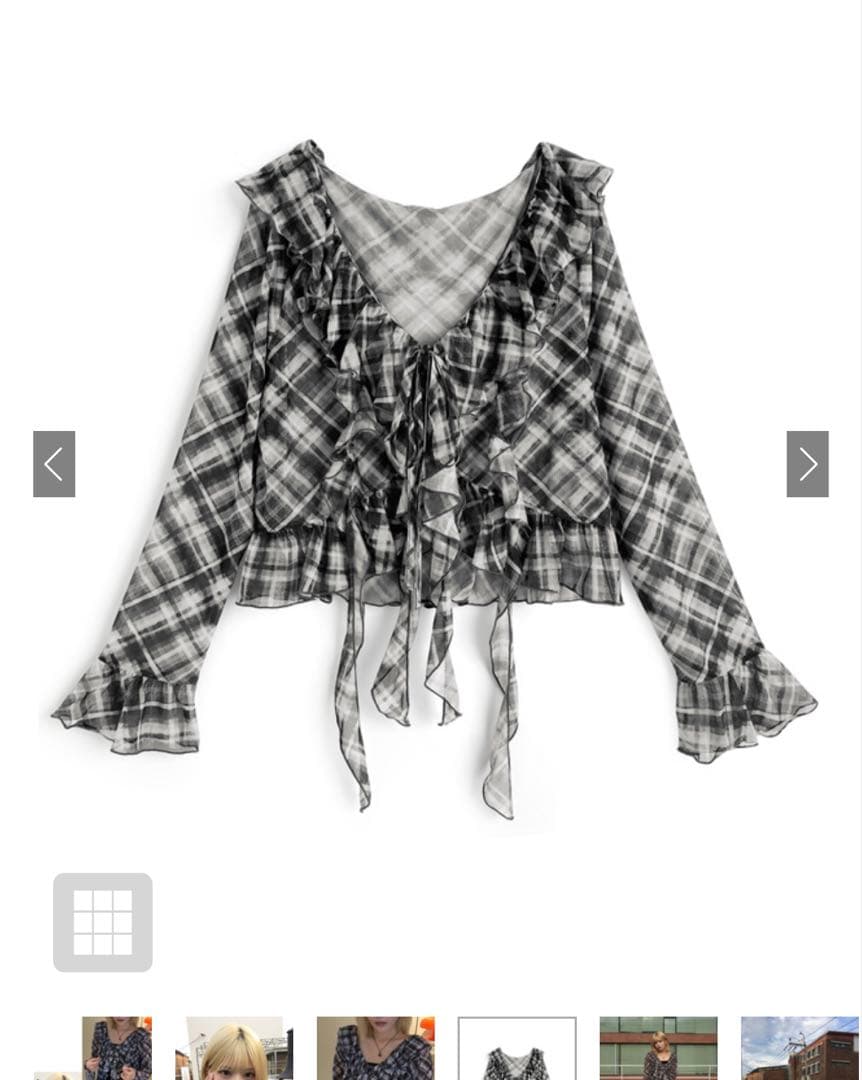862x1080 pixels.
Task: Select the thumbnail with brick building and sky
Action: [x=799, y=1048]
